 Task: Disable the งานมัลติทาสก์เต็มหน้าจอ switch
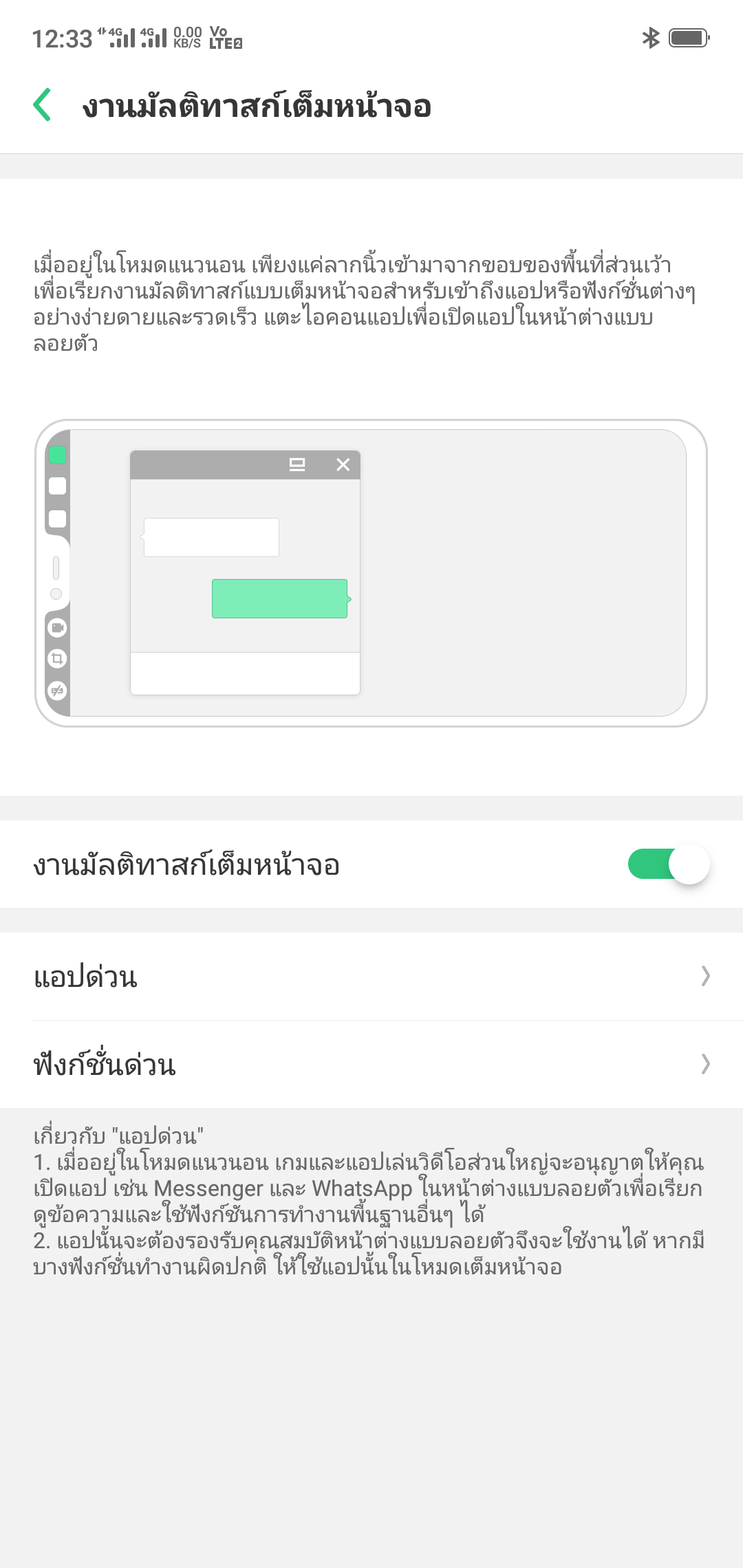(667, 864)
